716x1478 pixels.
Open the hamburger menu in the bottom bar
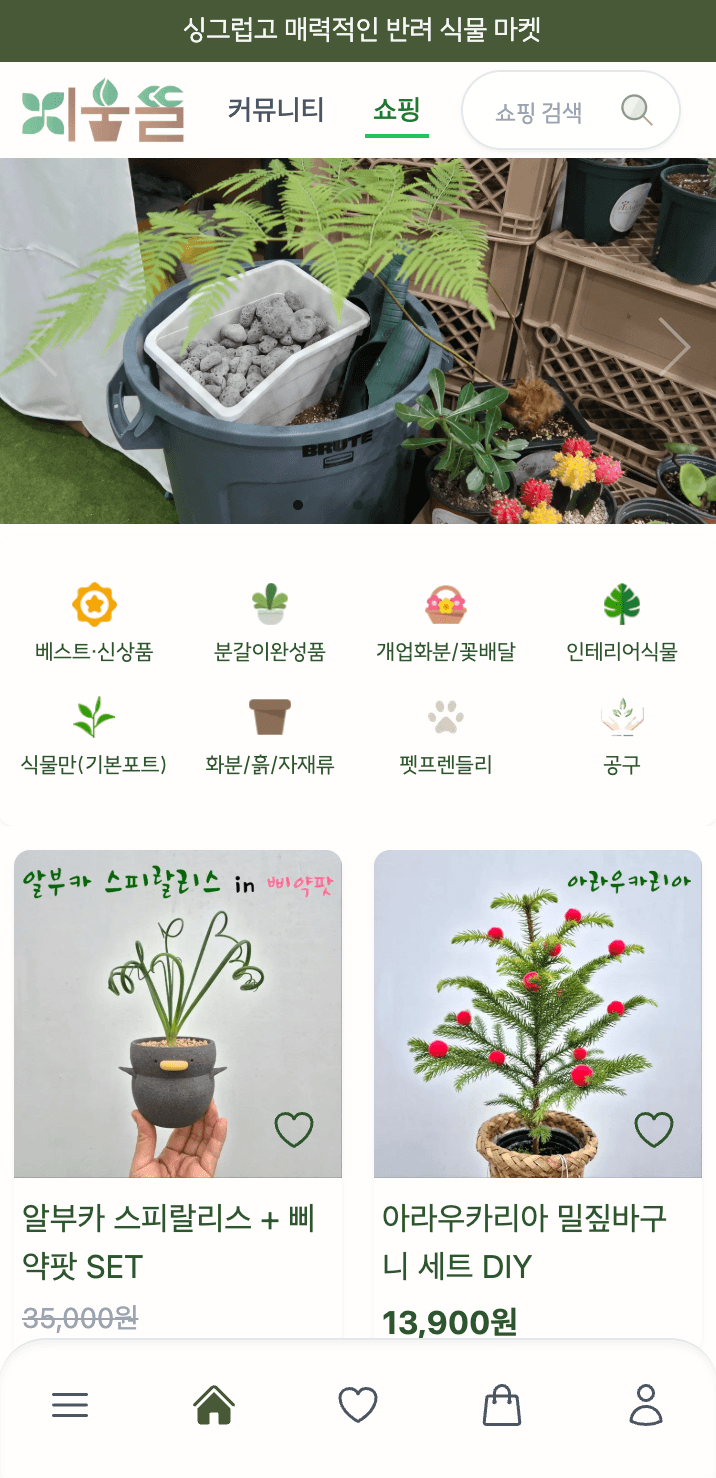click(70, 1405)
